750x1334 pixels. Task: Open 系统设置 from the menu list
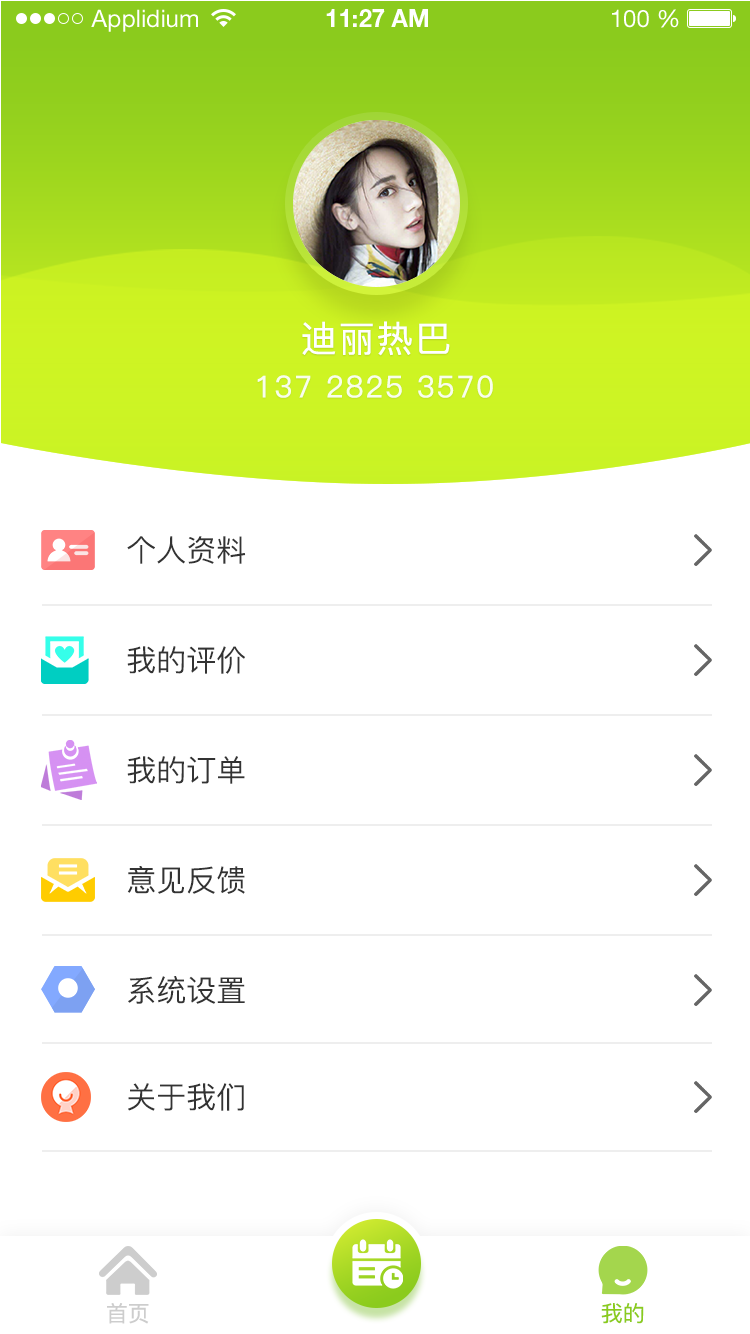click(x=186, y=989)
